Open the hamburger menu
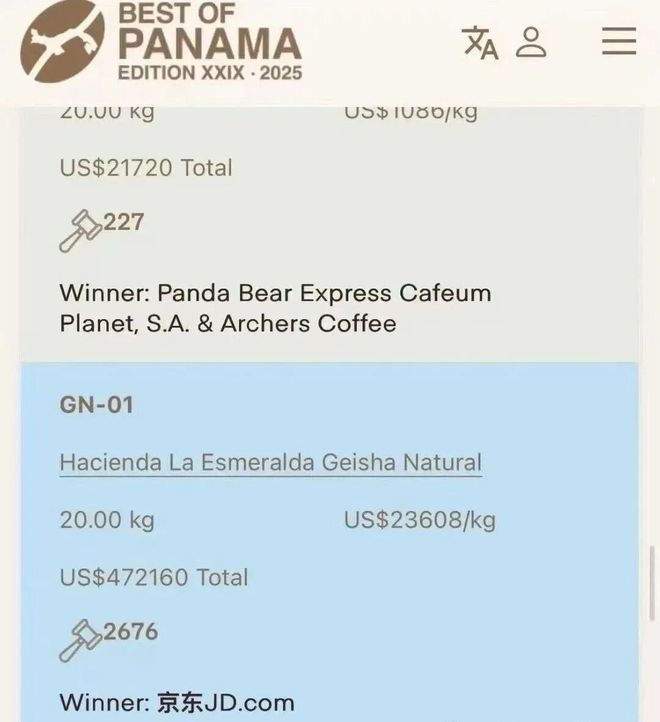The image size is (660, 722). click(618, 41)
